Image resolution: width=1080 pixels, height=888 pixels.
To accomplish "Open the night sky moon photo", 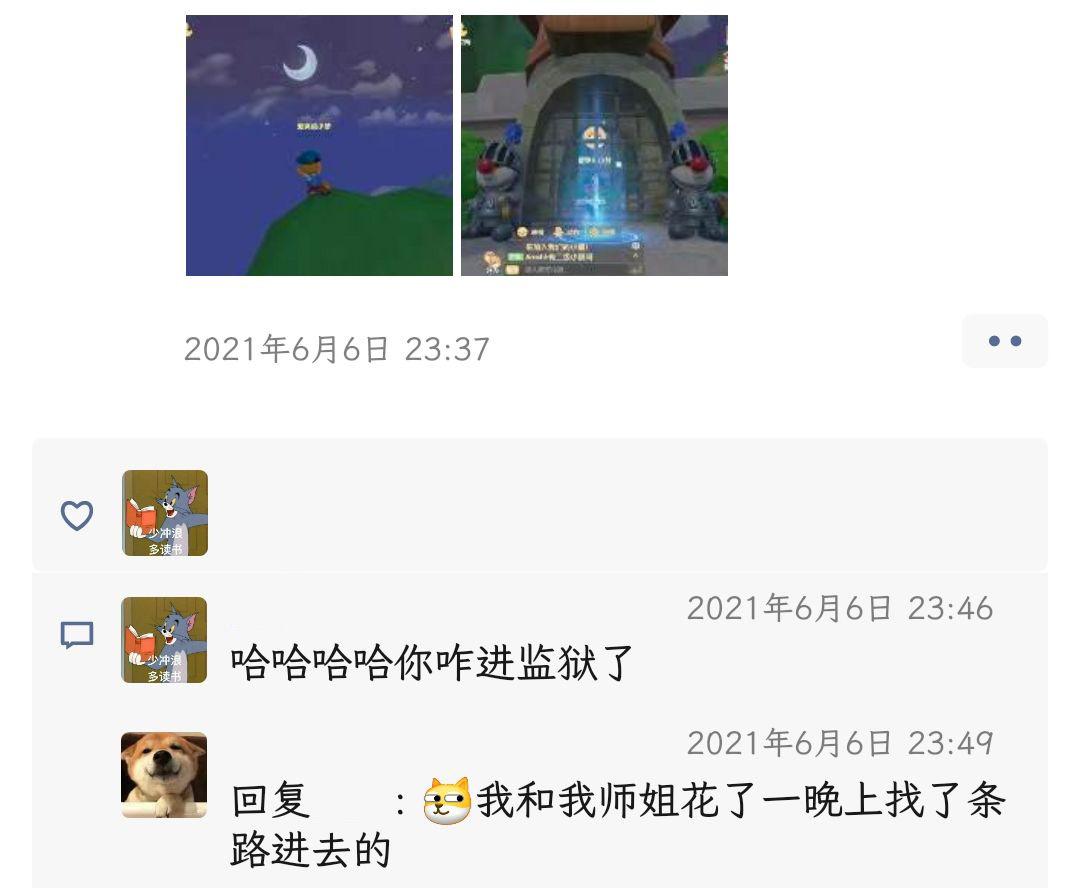I will tap(319, 145).
